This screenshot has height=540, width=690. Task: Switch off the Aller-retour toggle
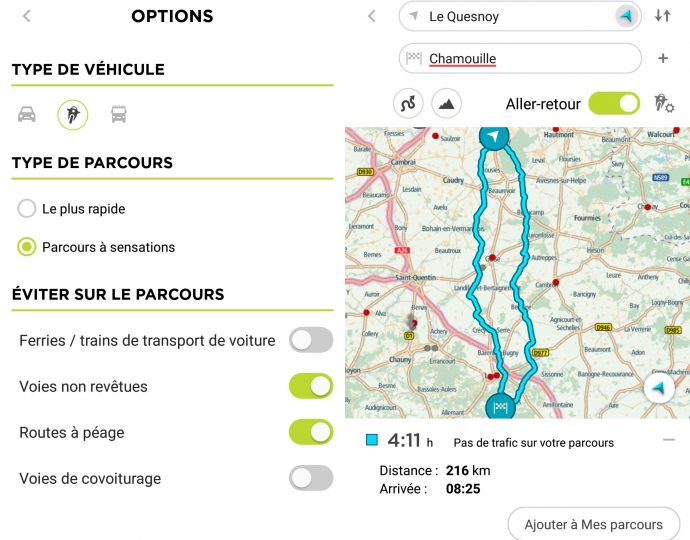(x=613, y=102)
